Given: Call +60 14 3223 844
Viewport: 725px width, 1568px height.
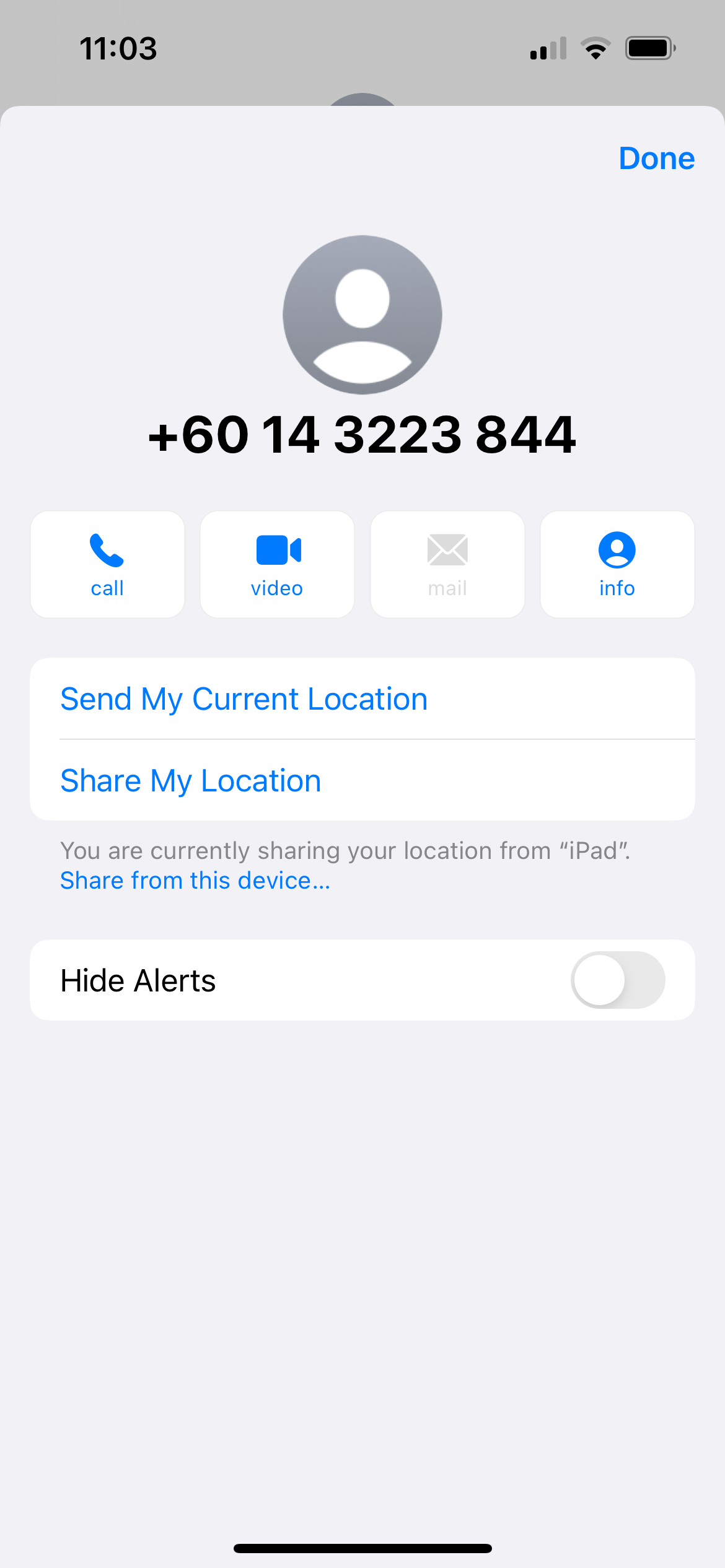Looking at the screenshot, I should click(x=107, y=564).
